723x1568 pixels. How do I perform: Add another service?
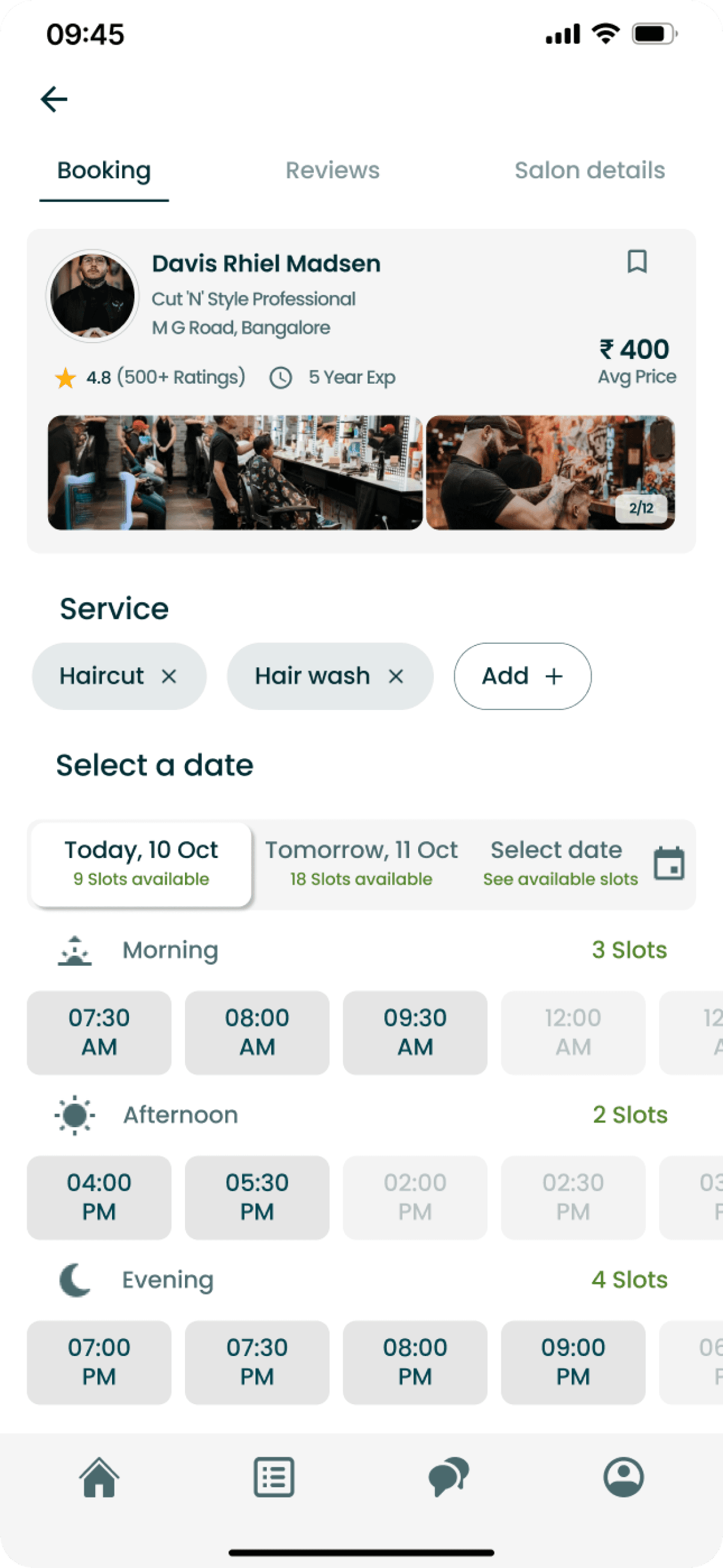pos(522,676)
